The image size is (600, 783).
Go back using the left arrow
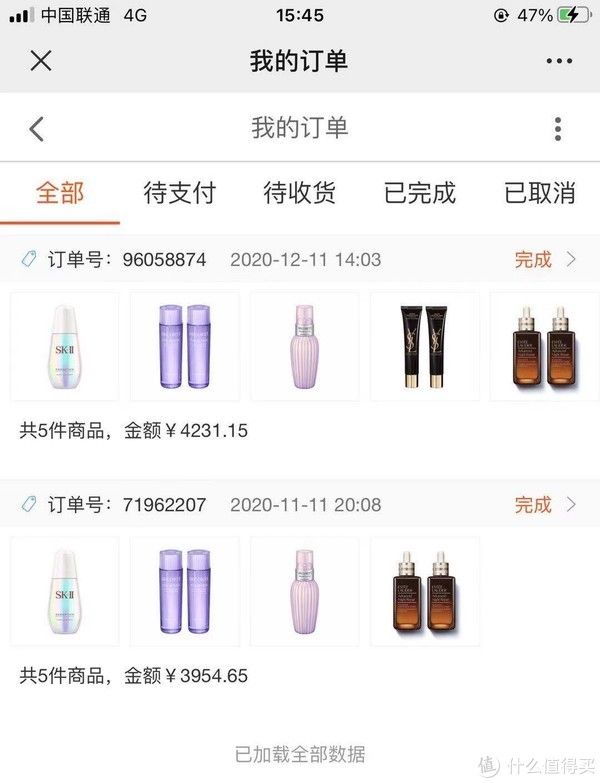(x=37, y=128)
